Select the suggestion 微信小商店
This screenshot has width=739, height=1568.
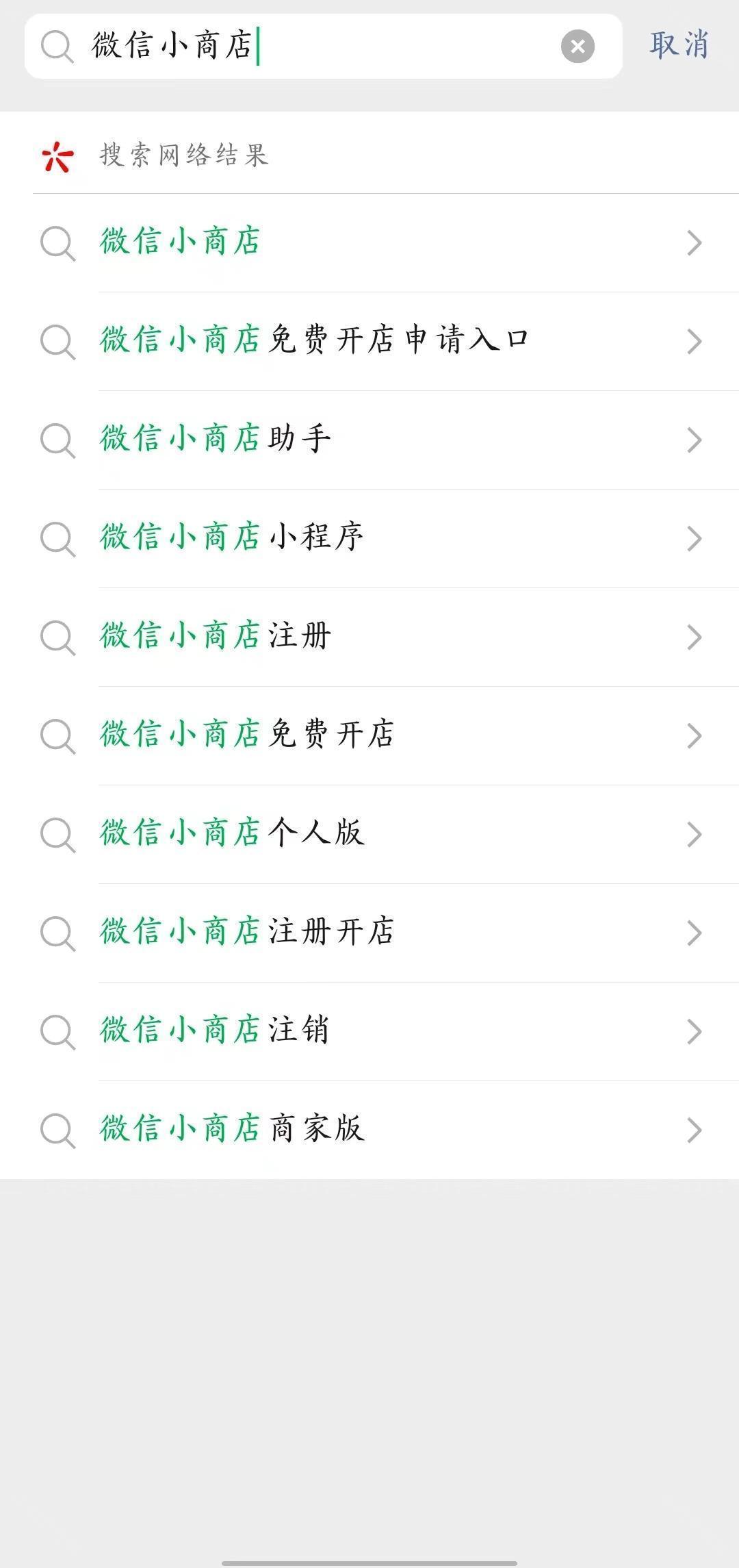pos(369,242)
